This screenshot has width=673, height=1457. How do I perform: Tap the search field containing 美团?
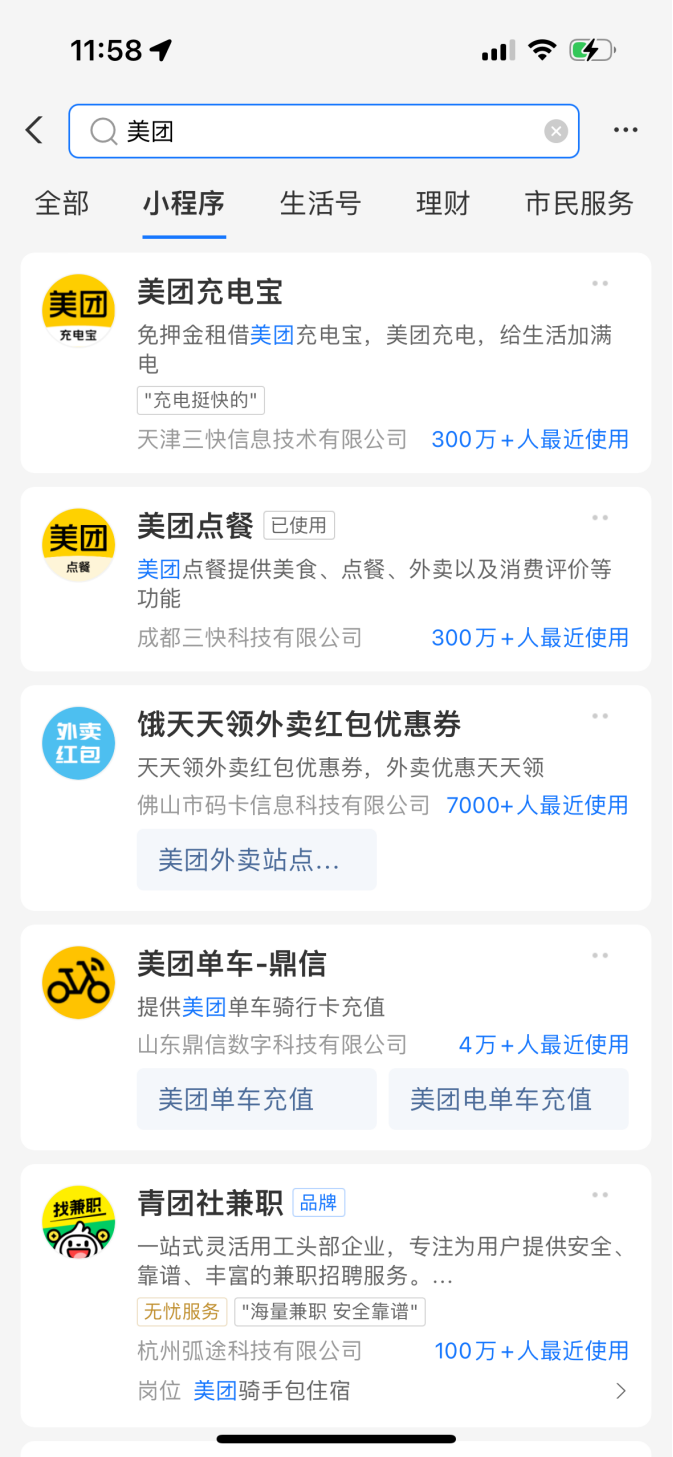[x=320, y=131]
